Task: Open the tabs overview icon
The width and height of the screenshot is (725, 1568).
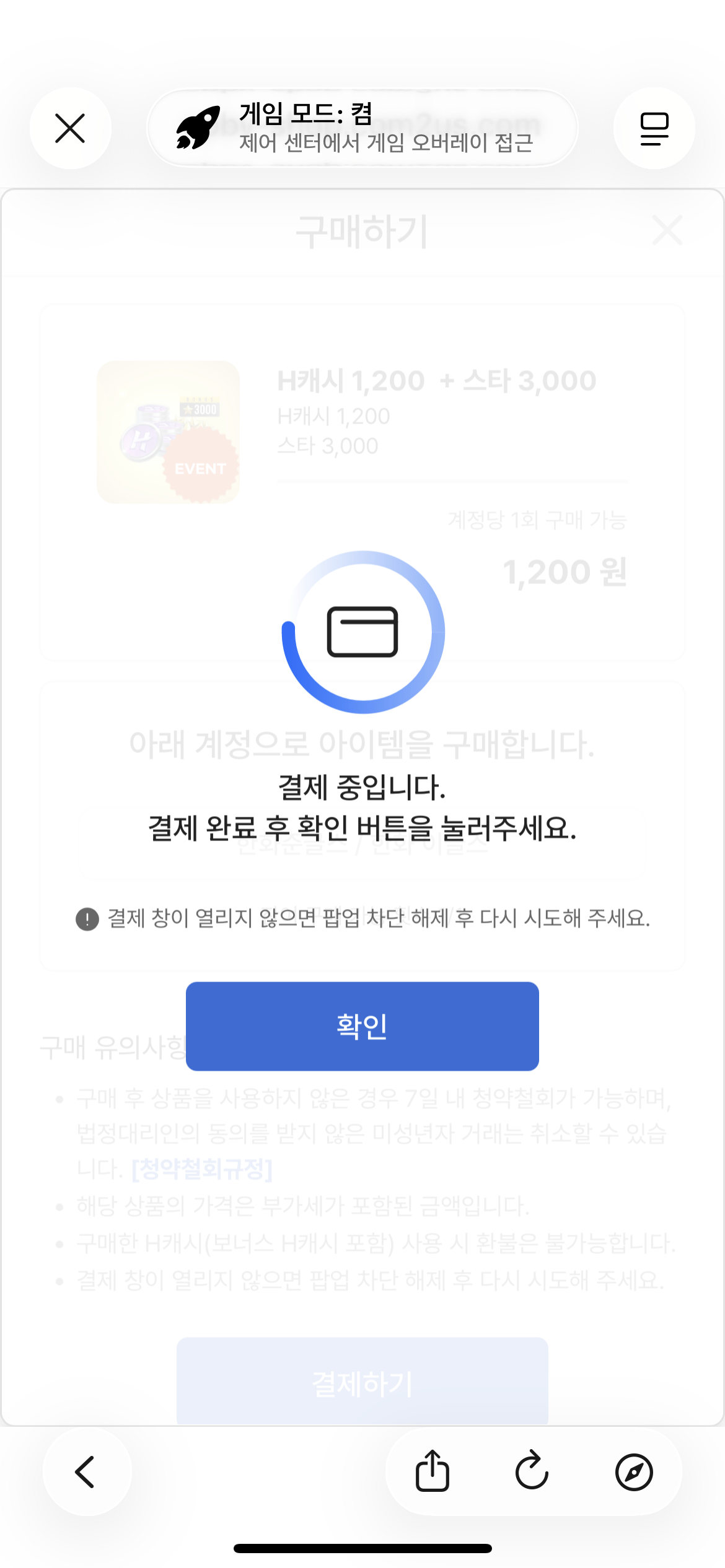Action: 654,128
